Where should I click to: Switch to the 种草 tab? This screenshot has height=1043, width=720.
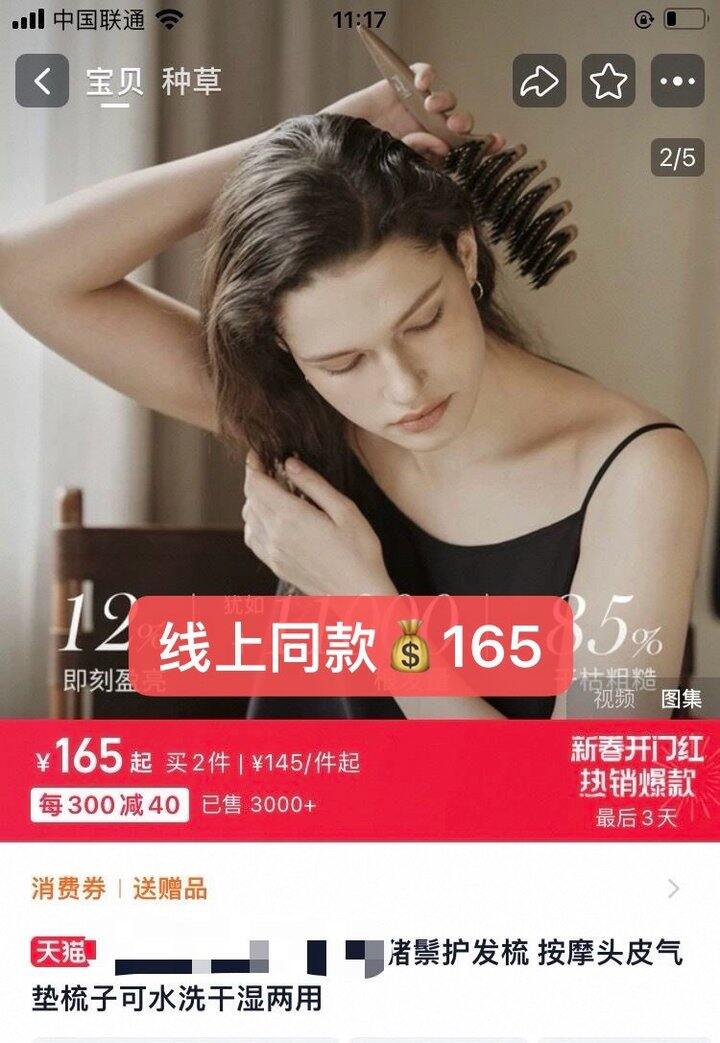coord(192,81)
